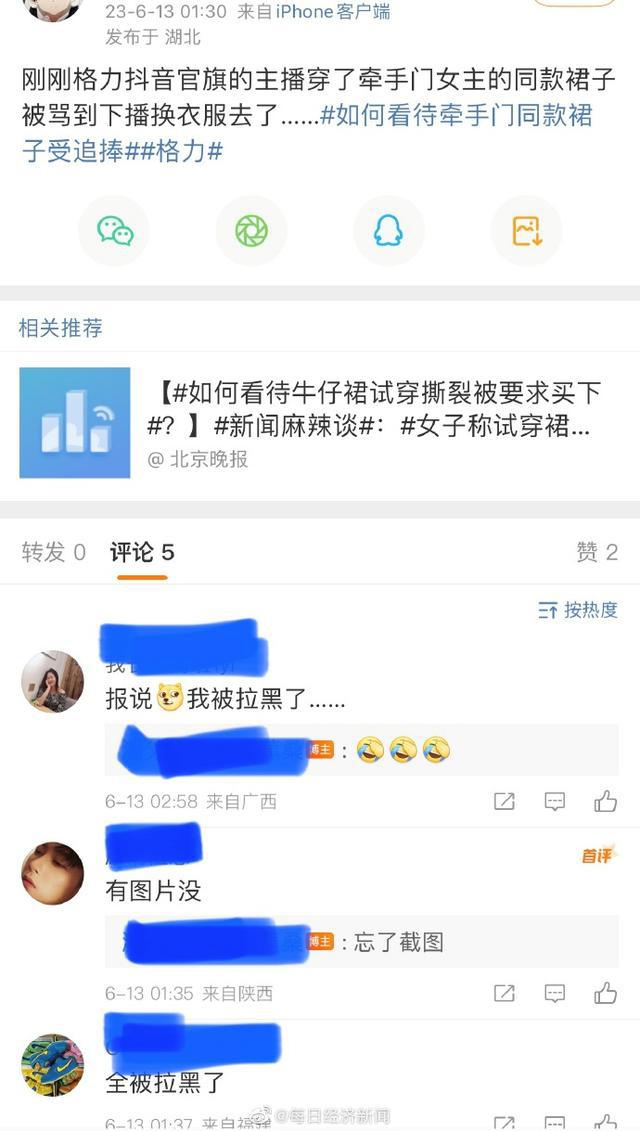Like the comment 有图片没
Image resolution: width=640 pixels, height=1131 pixels.
(605, 993)
